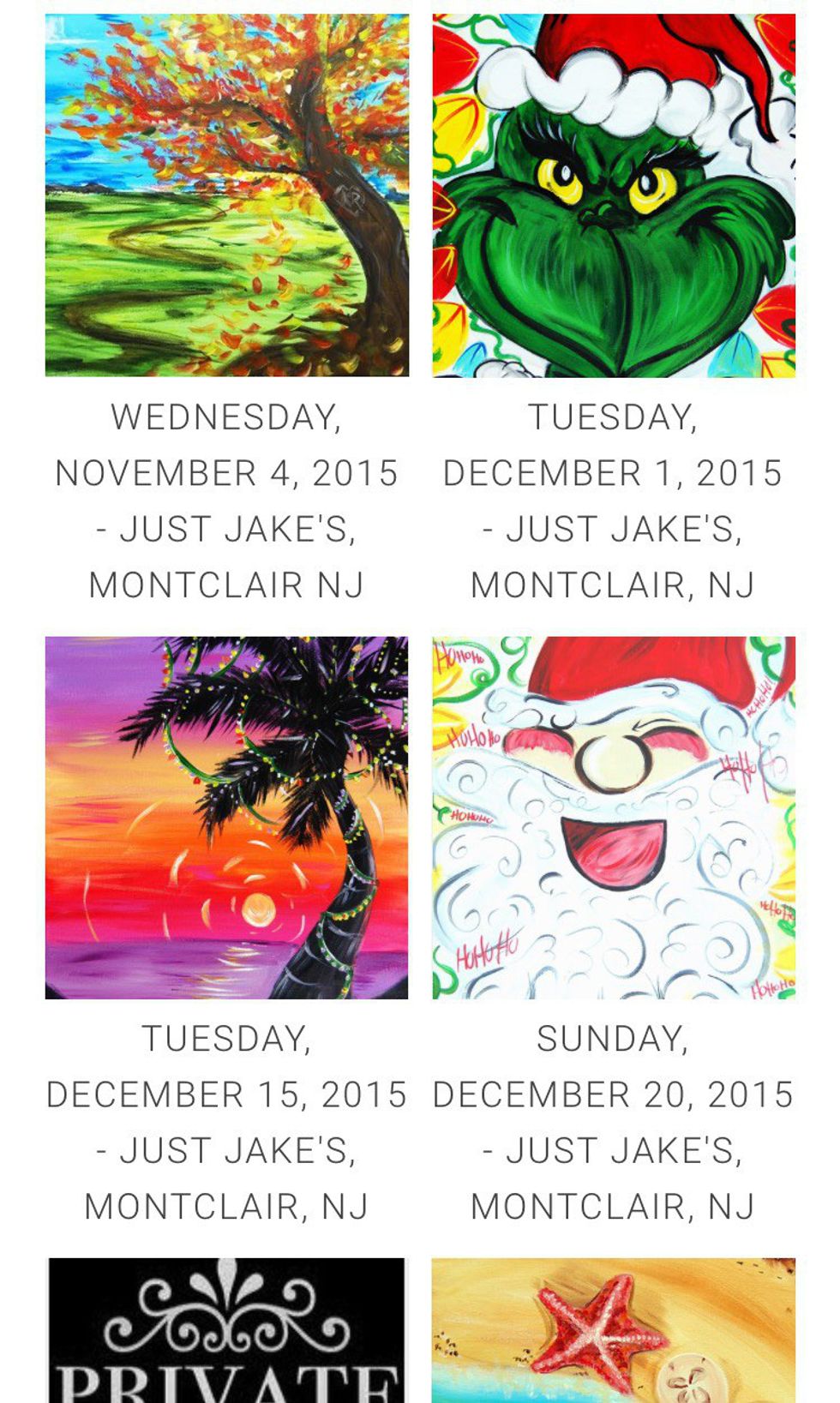Select the December 15 palm tree sunset painting

click(226, 818)
